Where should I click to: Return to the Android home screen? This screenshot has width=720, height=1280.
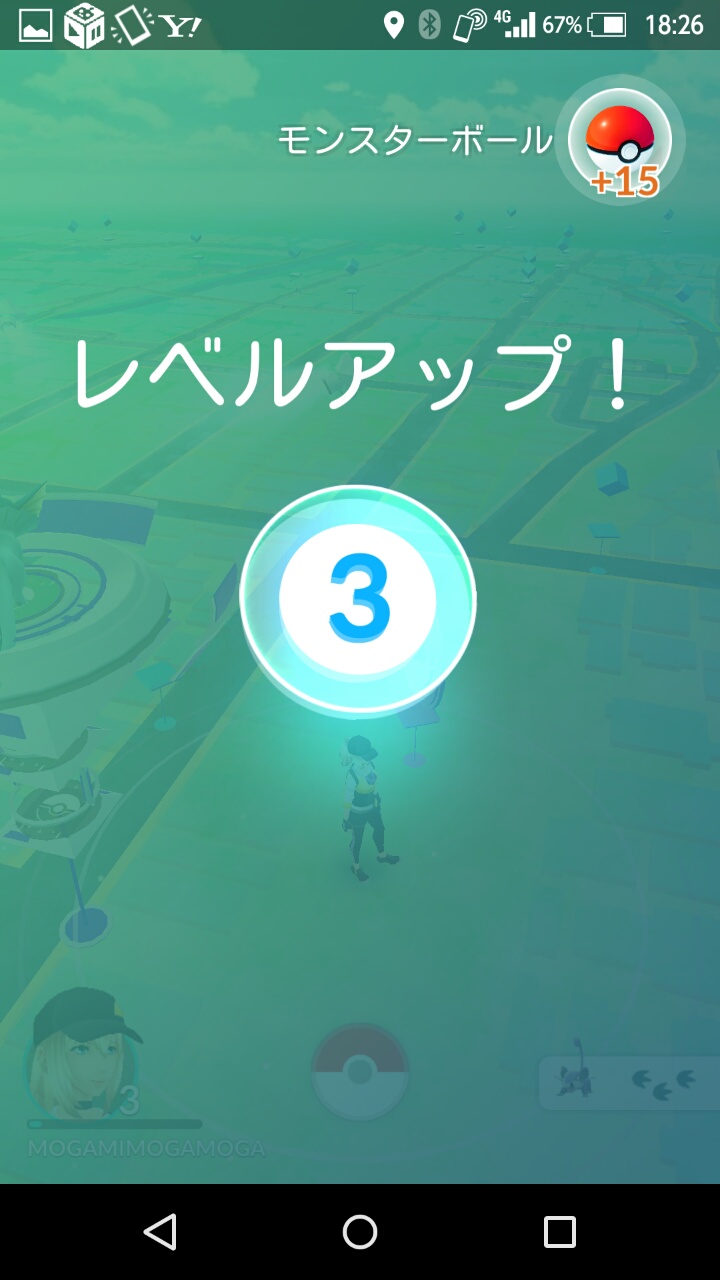click(x=360, y=1232)
